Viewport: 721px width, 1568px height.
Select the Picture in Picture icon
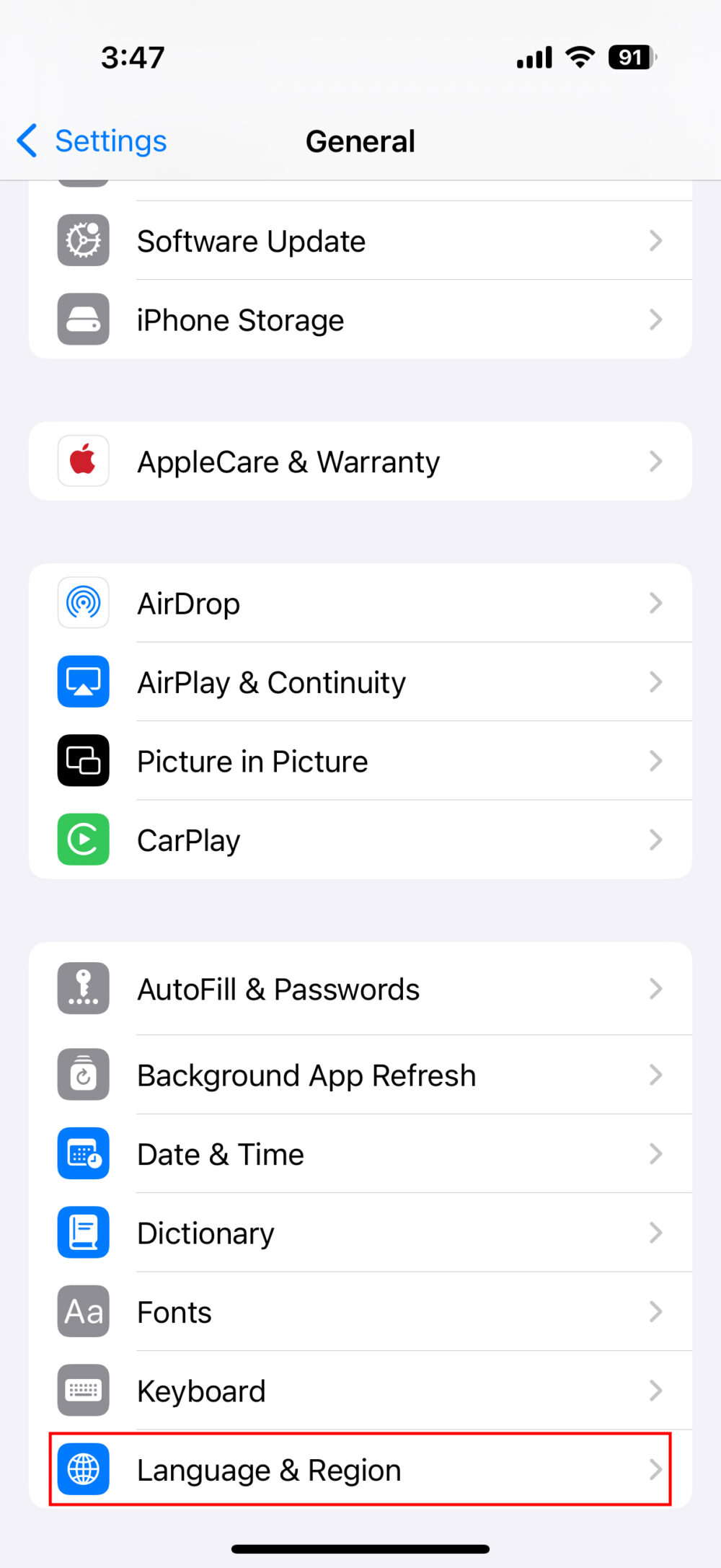pos(83,761)
